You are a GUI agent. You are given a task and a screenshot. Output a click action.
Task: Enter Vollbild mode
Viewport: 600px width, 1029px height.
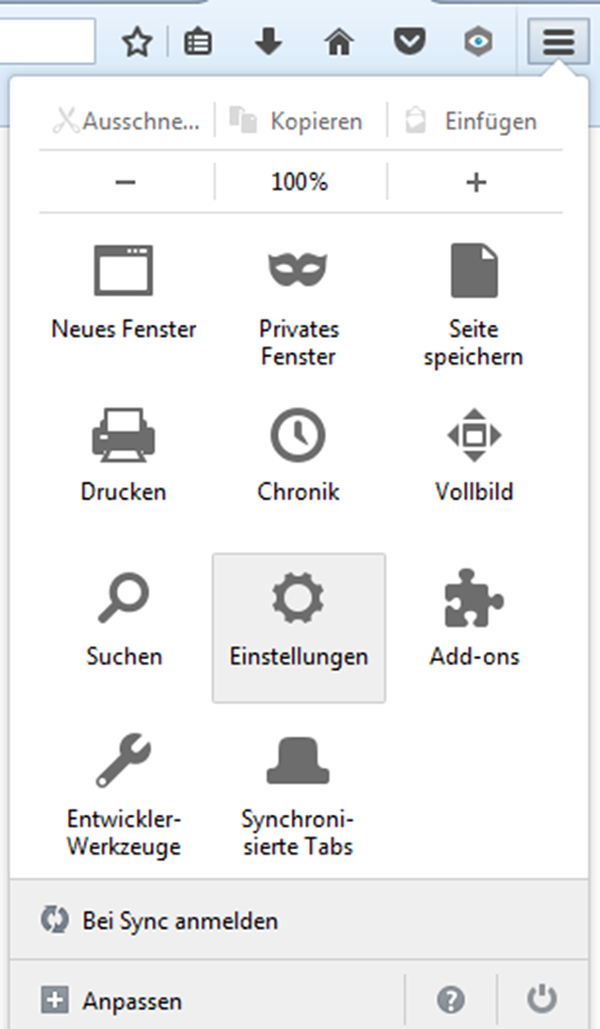click(x=473, y=455)
